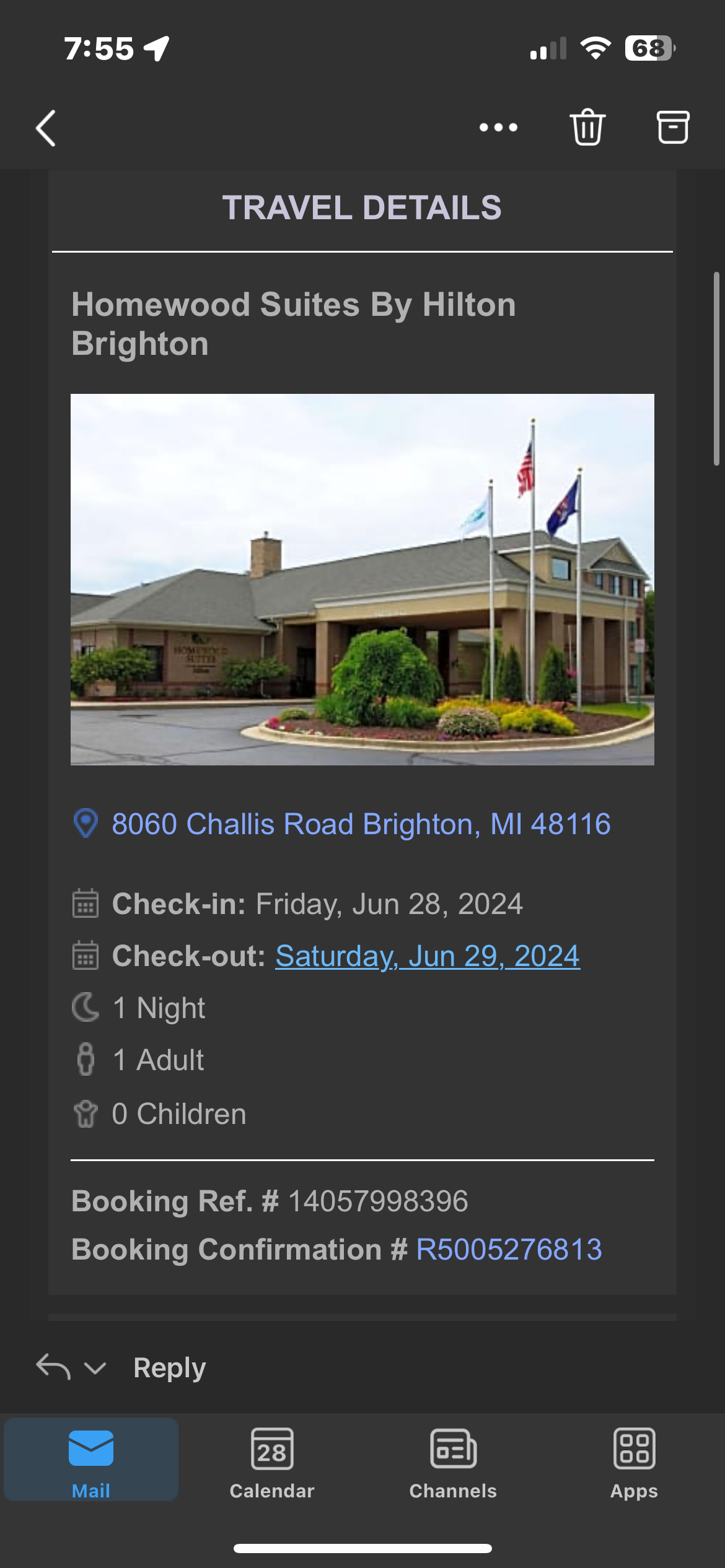Open the 8060 Challis Road address link

[x=361, y=824]
